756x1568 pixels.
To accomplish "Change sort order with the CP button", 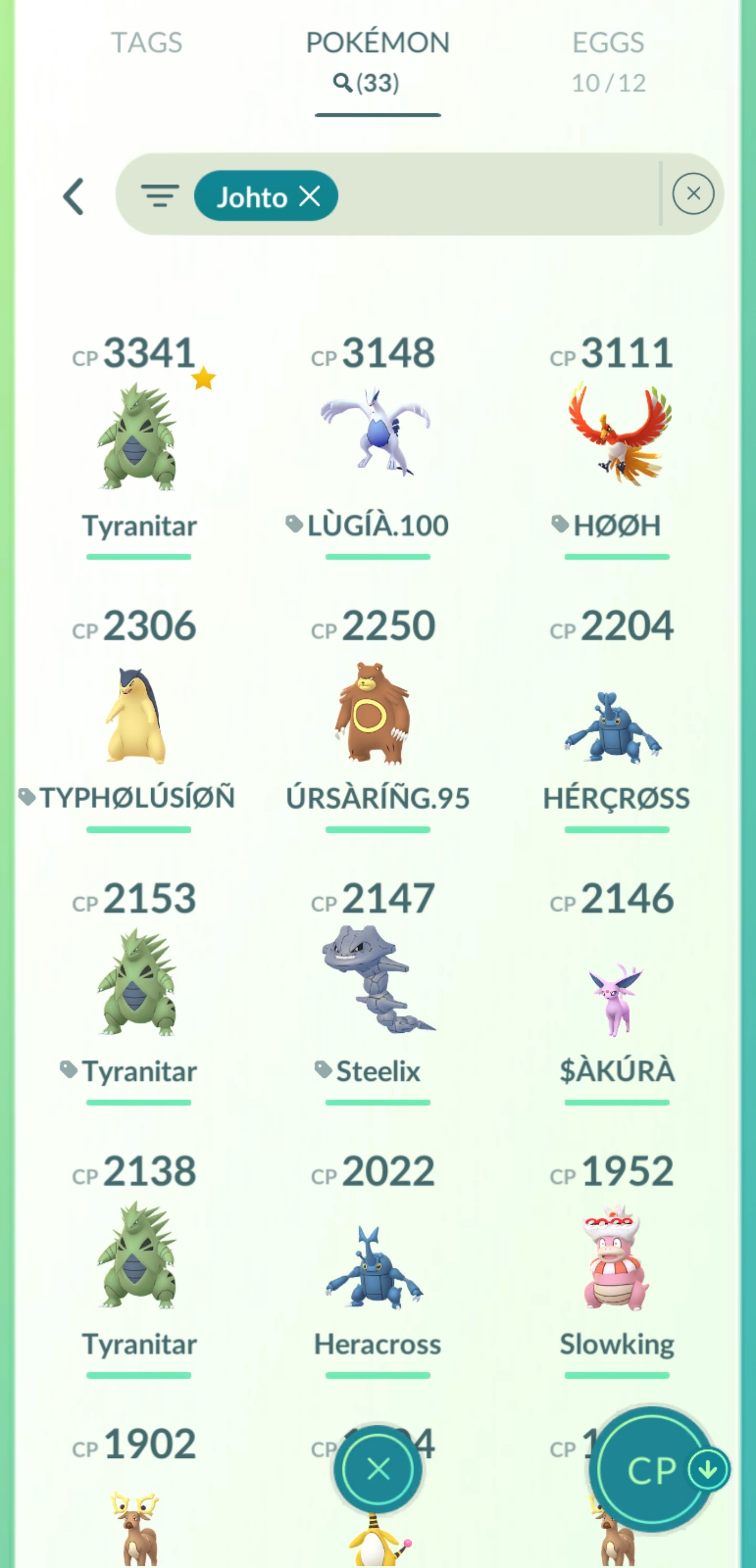I will click(653, 1470).
